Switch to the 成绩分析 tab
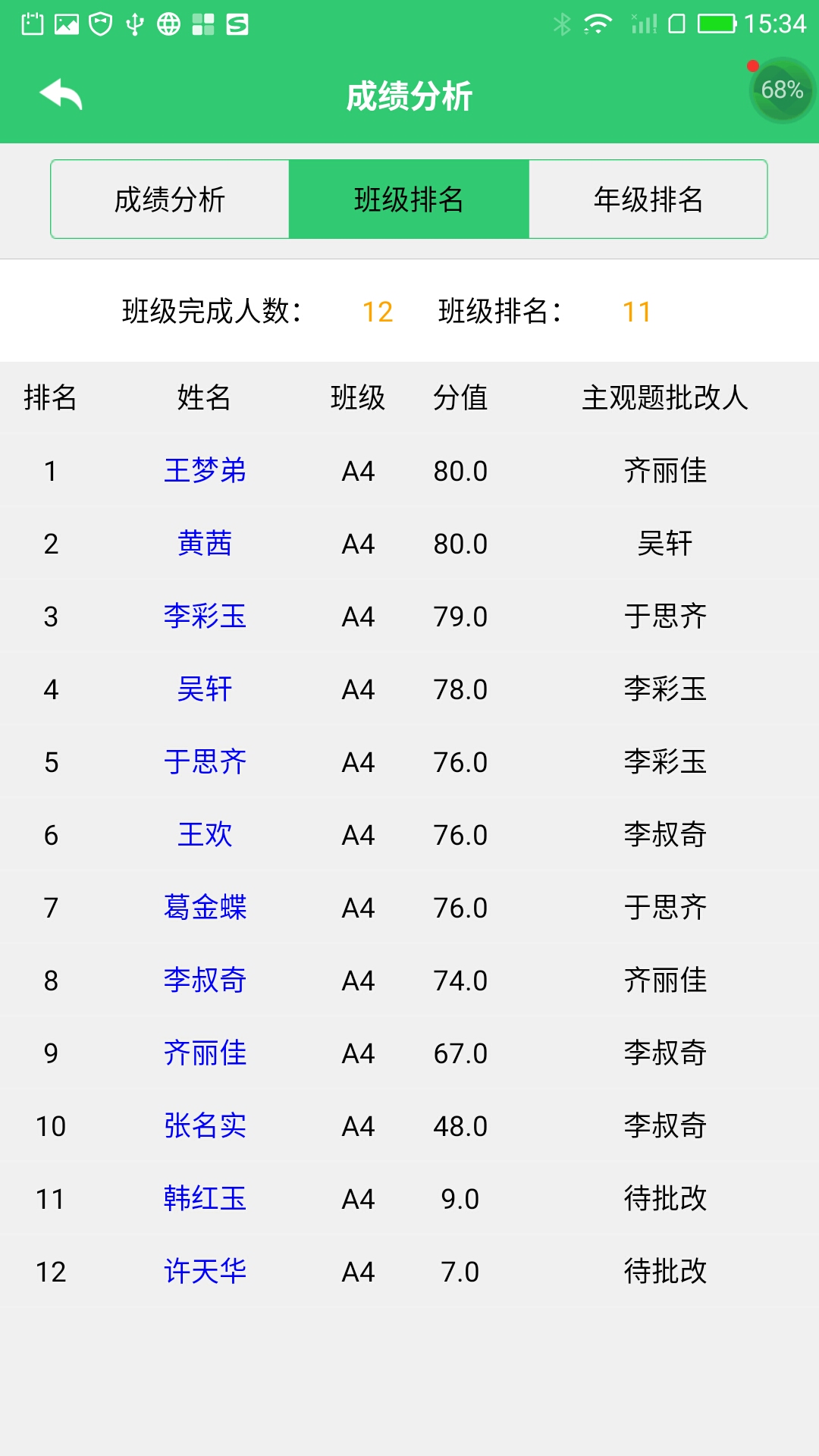Viewport: 819px width, 1456px height. [169, 198]
